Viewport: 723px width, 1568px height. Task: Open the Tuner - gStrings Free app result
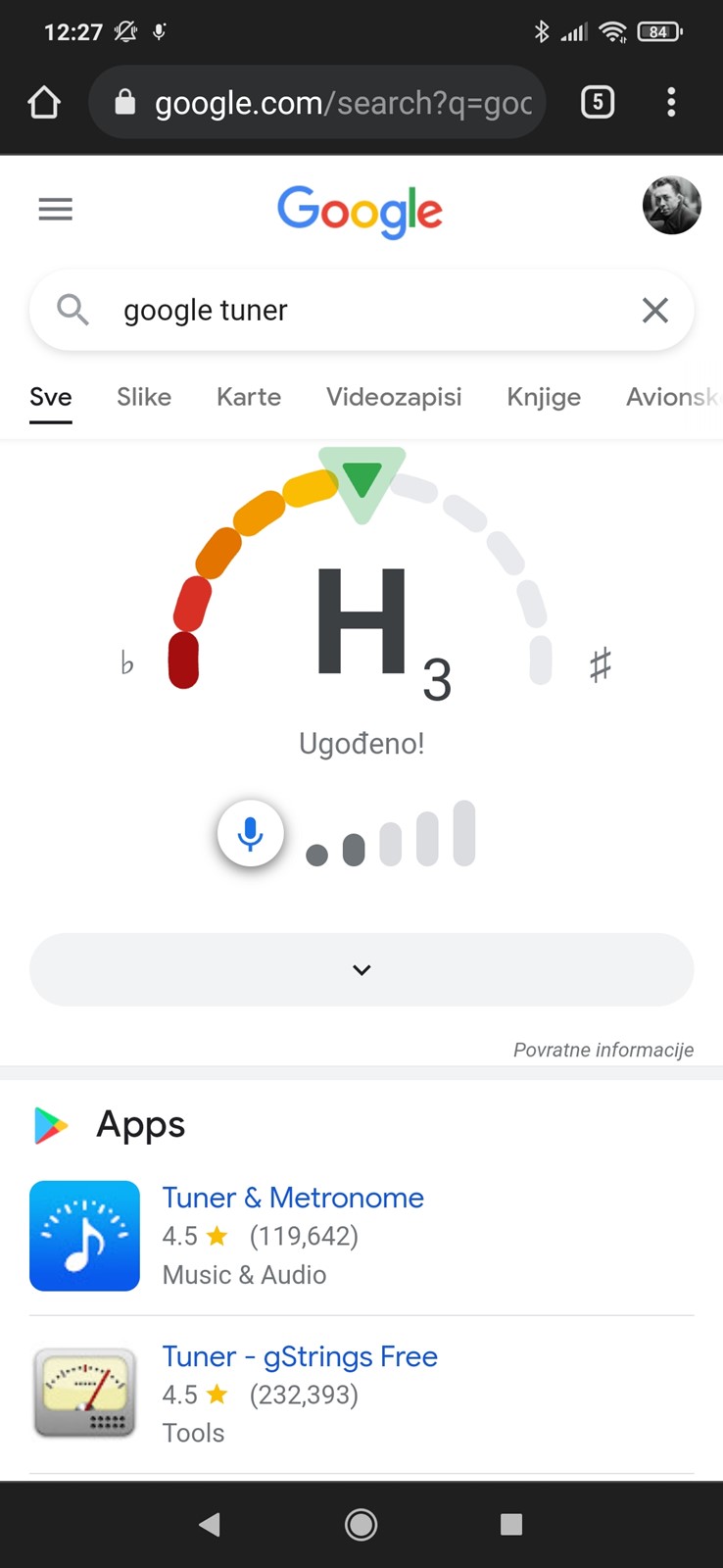click(x=299, y=1356)
